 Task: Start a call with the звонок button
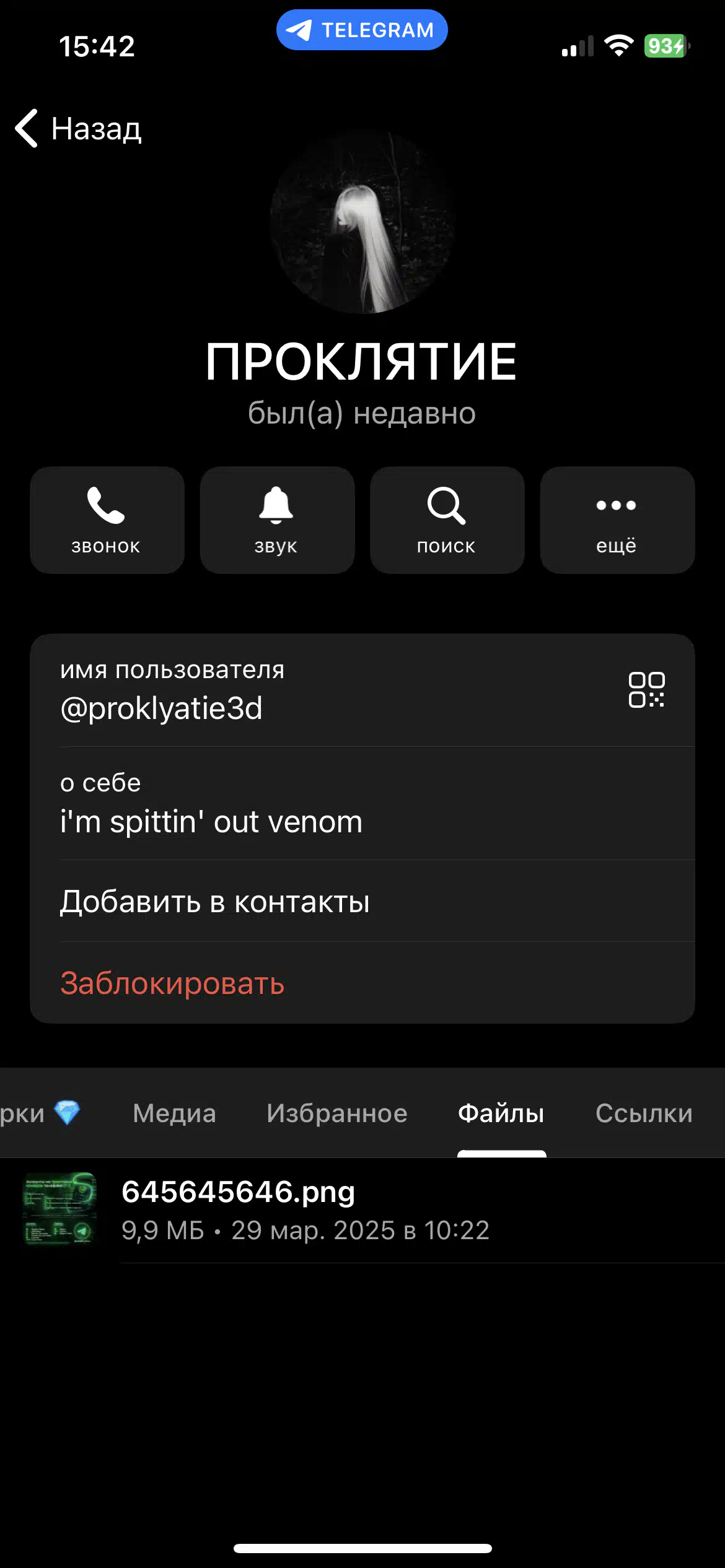pyautogui.click(x=107, y=520)
